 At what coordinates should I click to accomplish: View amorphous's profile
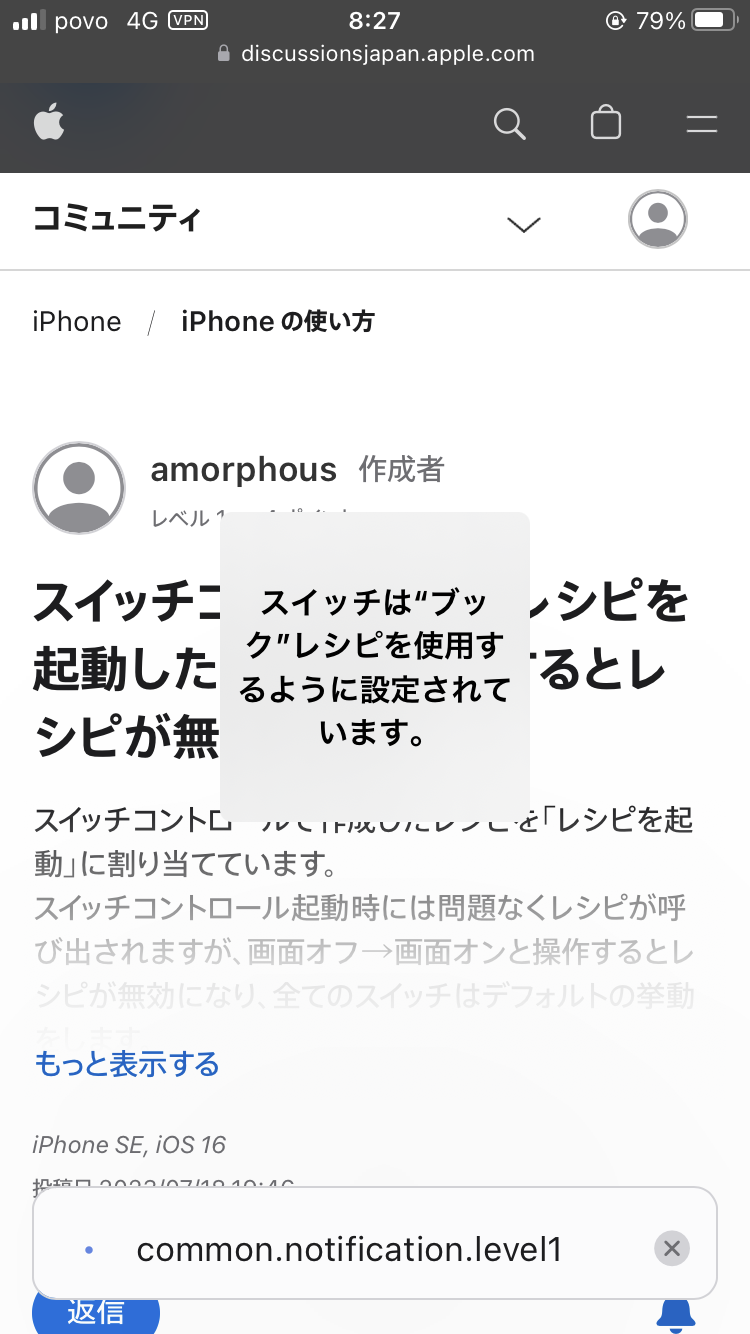tap(243, 469)
